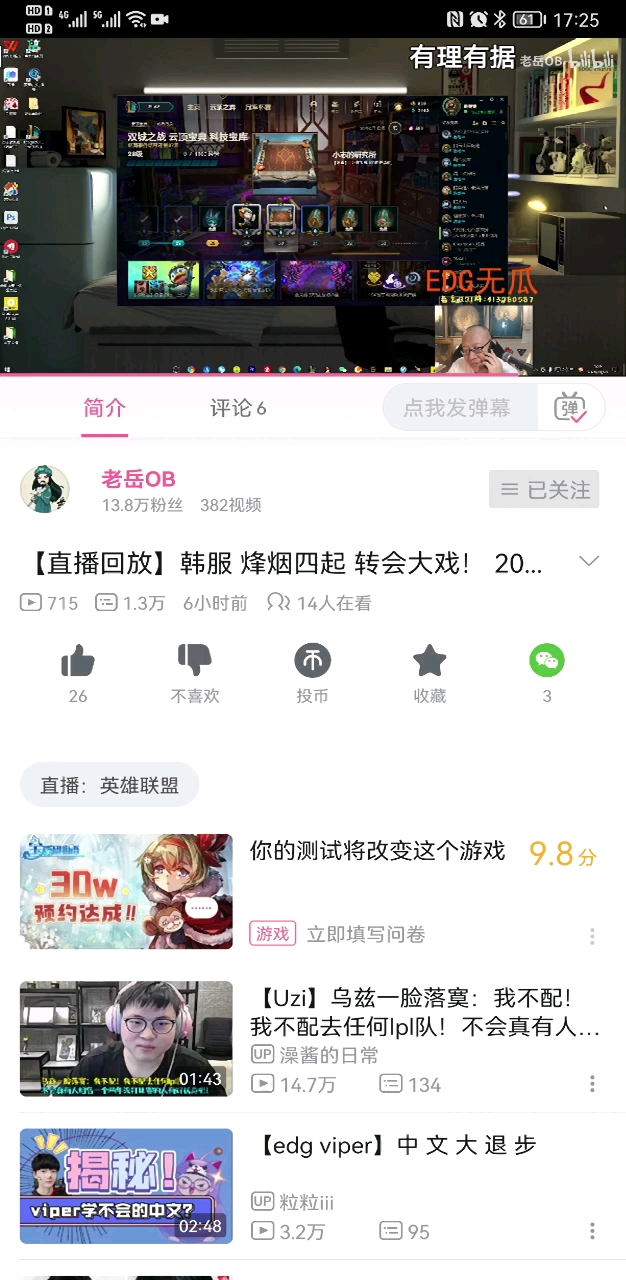The width and height of the screenshot is (626, 1280).
Task: Open 老岳OB's profile avatar
Action: pos(45,490)
